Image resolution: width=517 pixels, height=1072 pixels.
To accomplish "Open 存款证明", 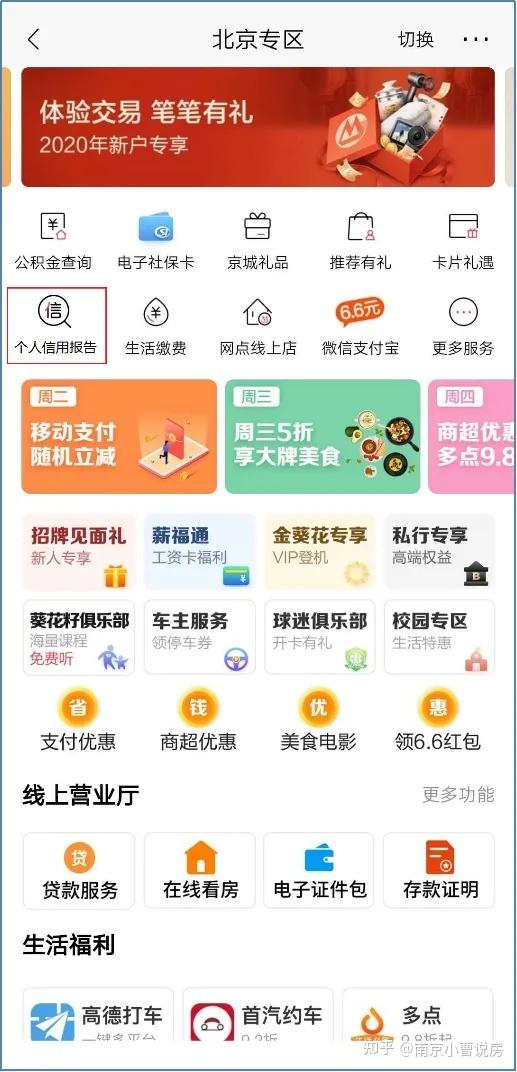I will click(440, 870).
